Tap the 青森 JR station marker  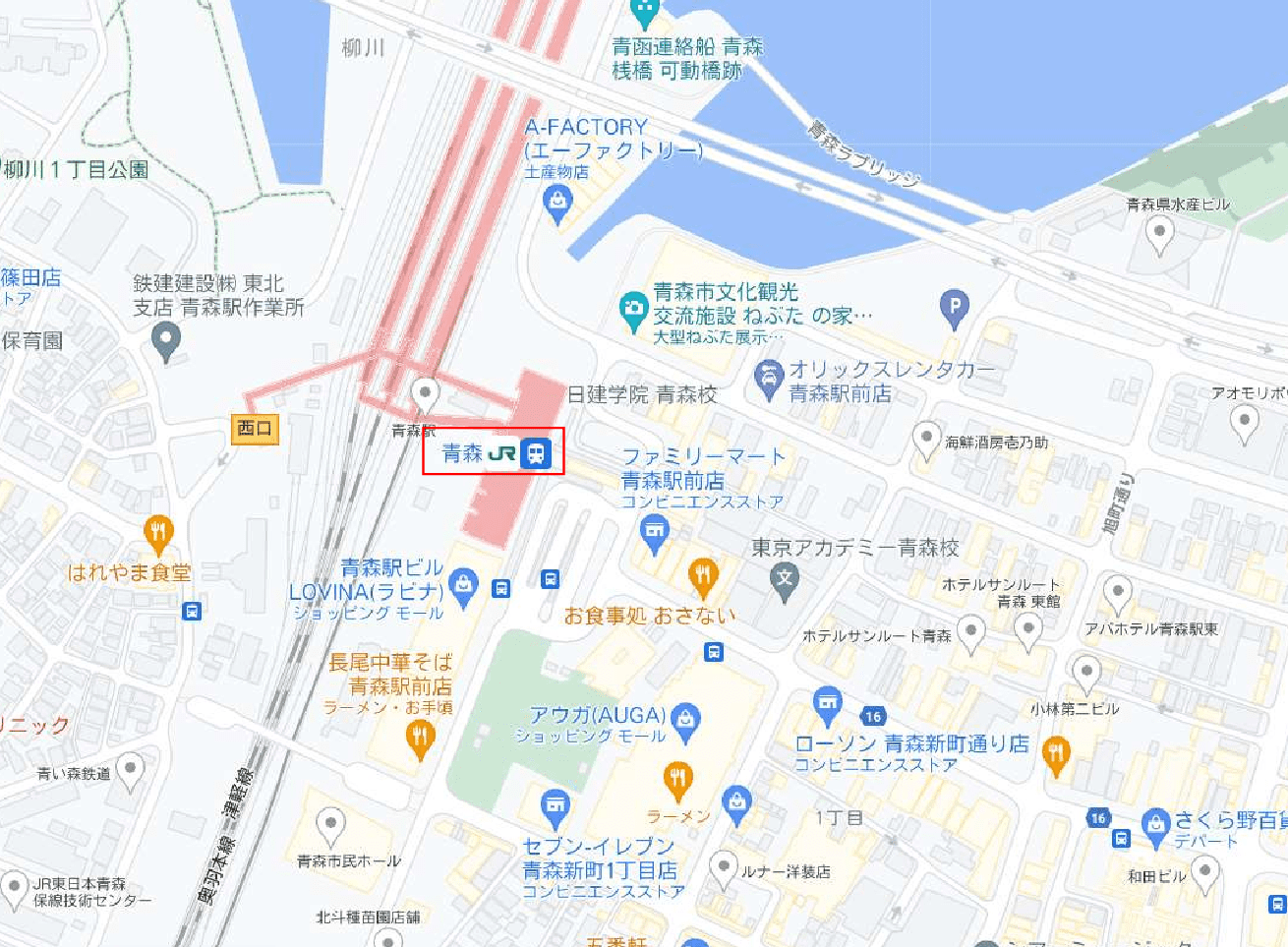tap(536, 453)
